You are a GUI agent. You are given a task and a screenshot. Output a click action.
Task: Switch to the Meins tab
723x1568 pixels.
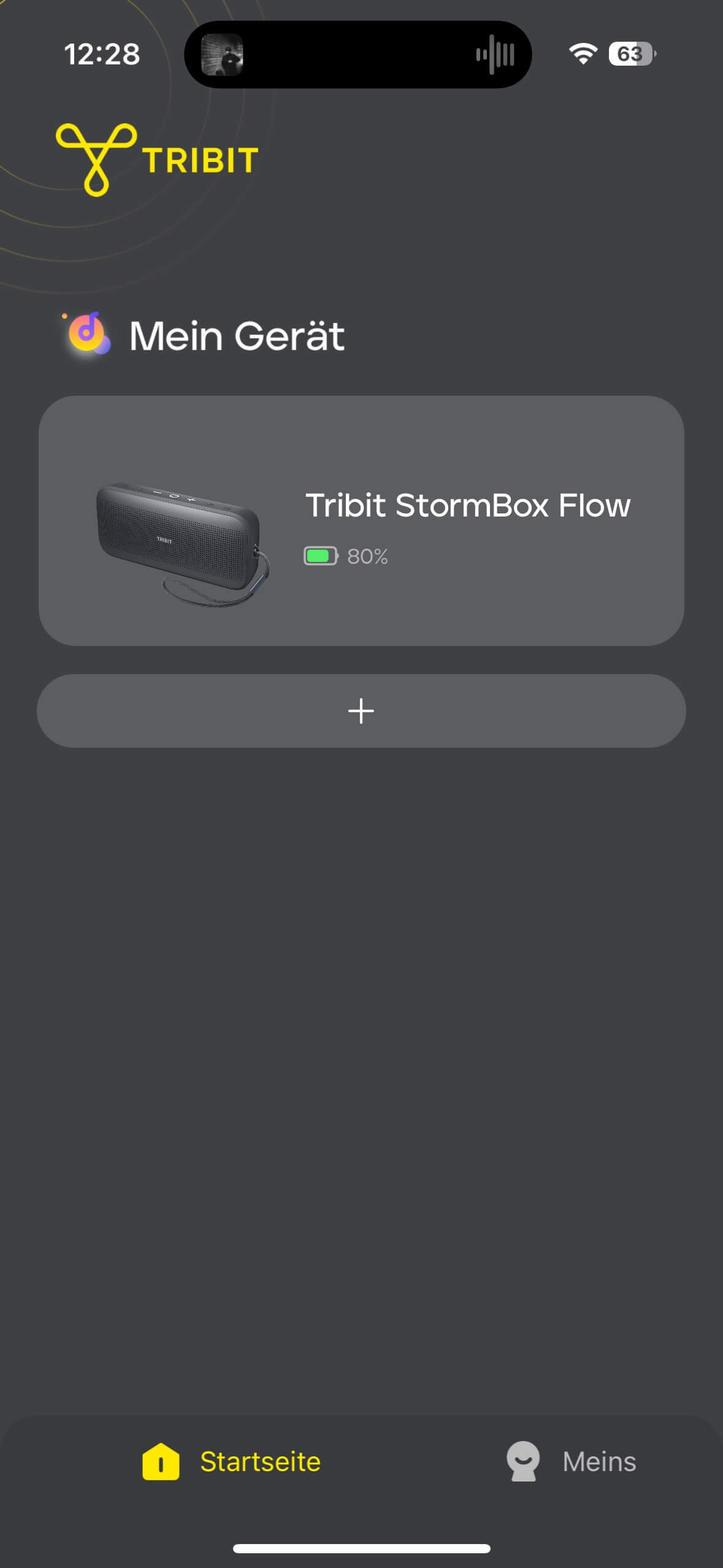click(x=571, y=1461)
